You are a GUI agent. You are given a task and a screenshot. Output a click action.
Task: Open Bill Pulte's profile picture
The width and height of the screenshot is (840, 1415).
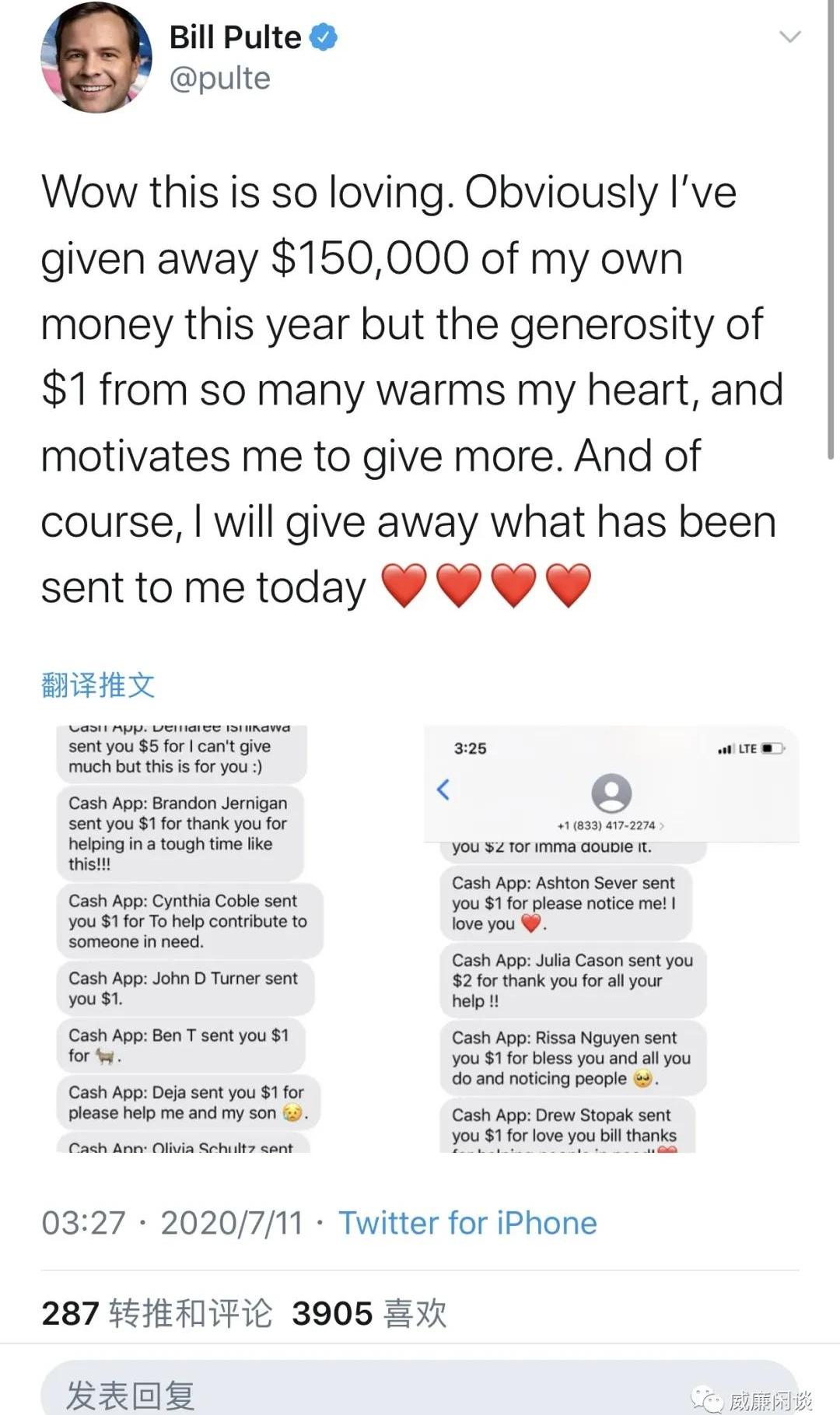[x=96, y=58]
